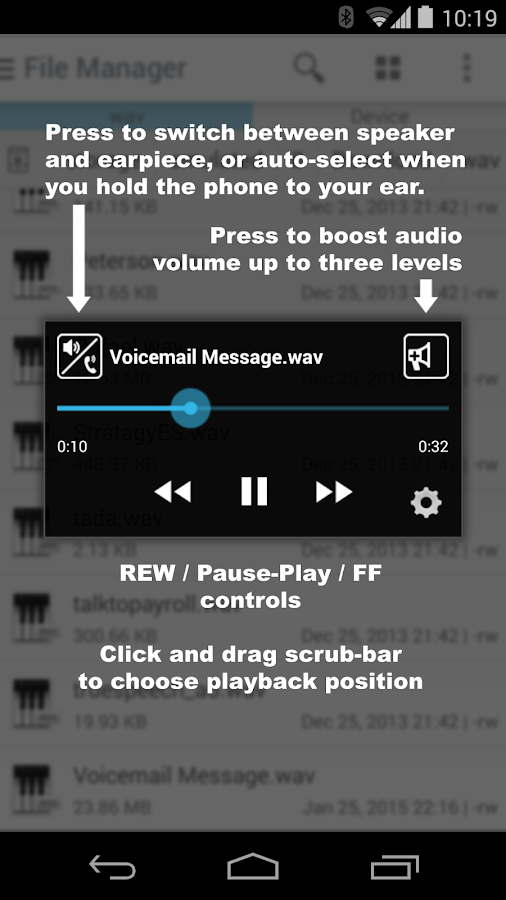Pause the Voicemail Message playback
Viewport: 506px width, 900px height.
point(254,492)
